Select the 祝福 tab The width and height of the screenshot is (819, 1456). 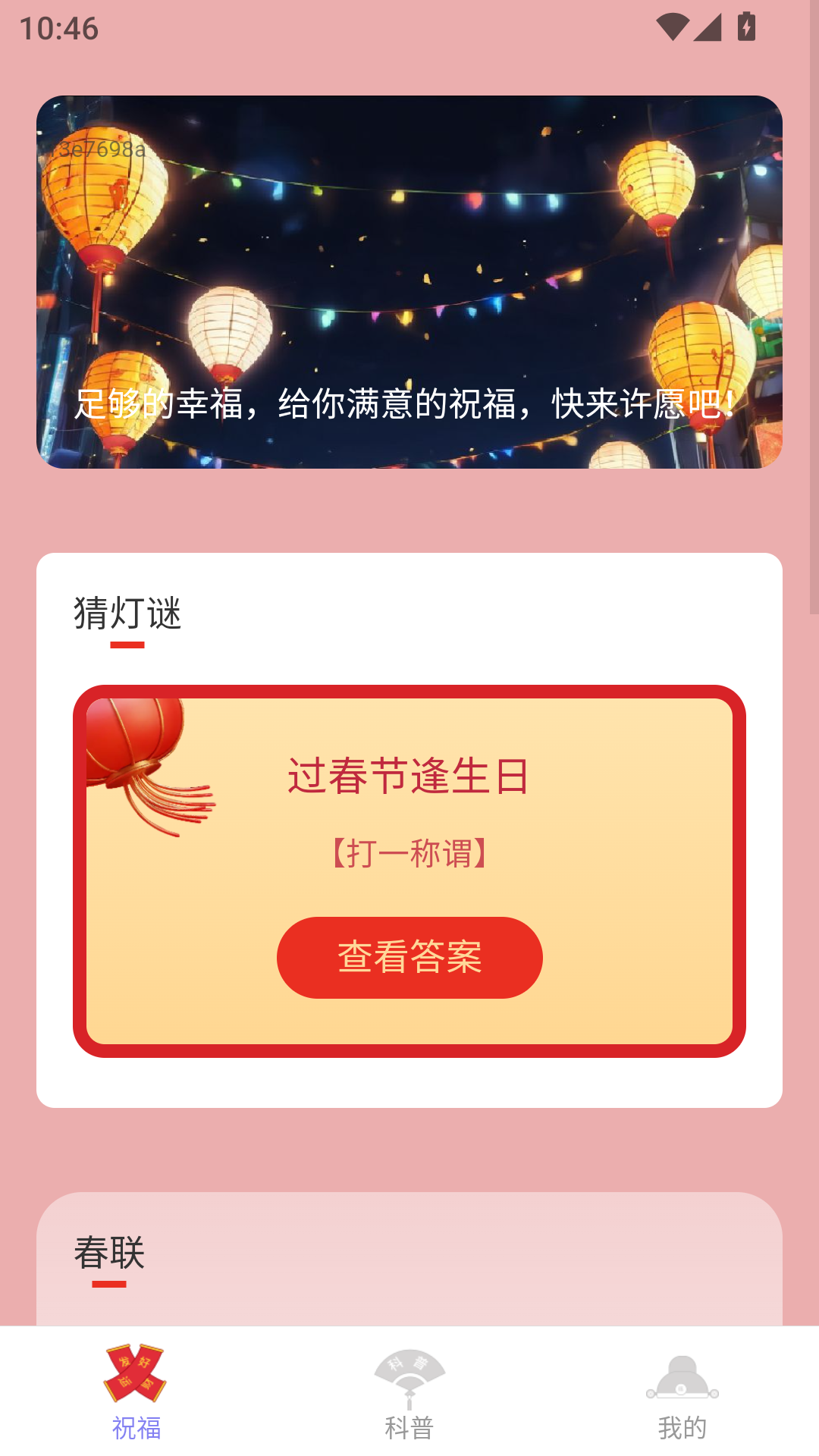click(x=136, y=1394)
